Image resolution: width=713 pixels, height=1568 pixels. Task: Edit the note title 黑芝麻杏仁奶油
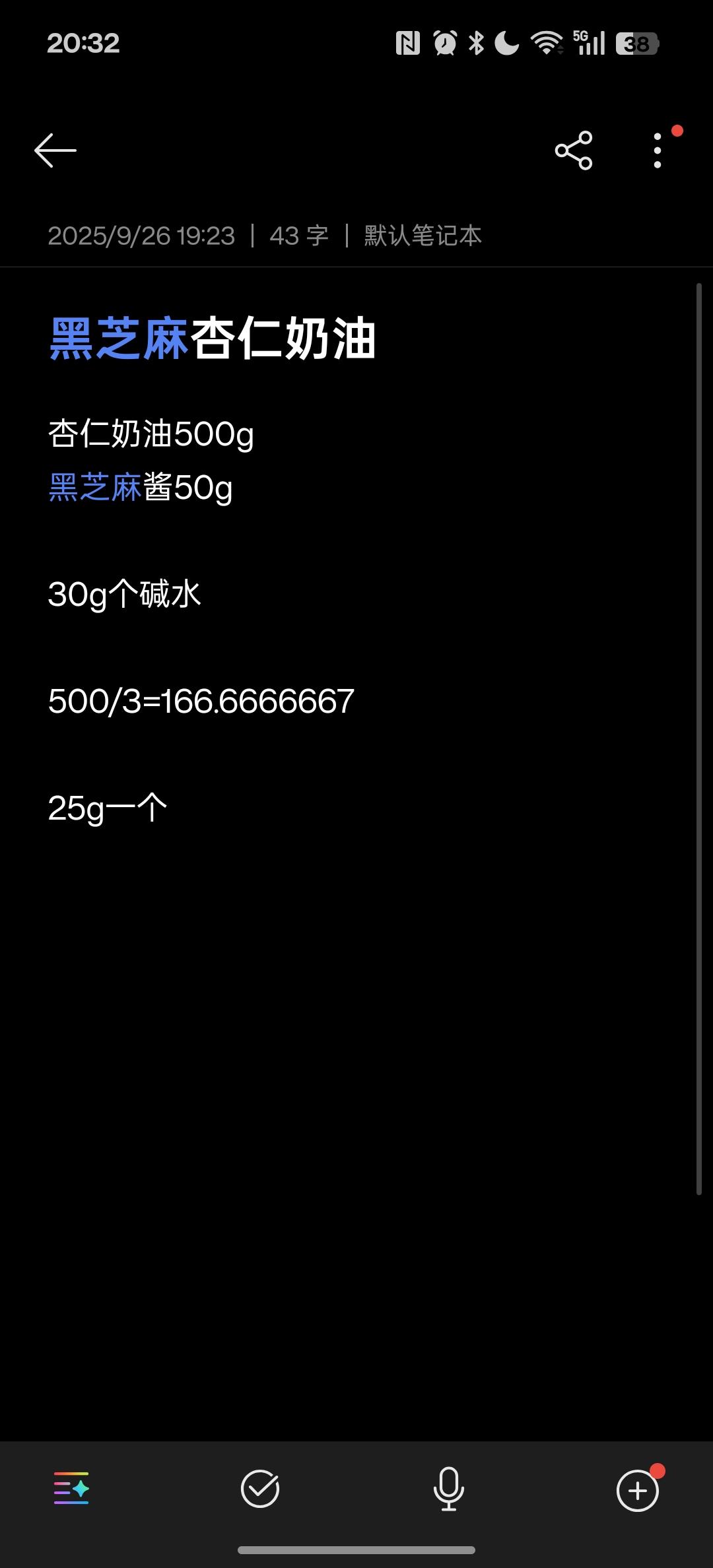click(213, 339)
